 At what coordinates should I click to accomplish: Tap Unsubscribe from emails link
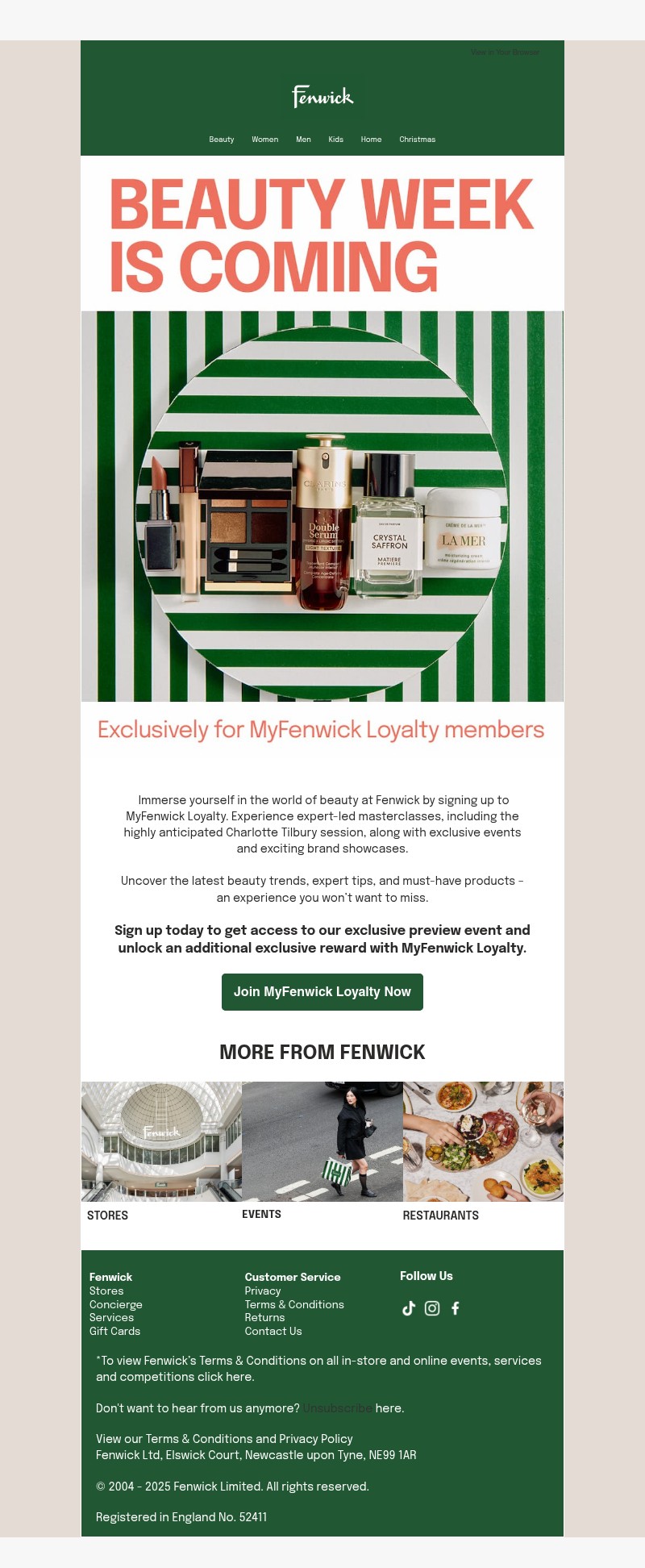[337, 1408]
